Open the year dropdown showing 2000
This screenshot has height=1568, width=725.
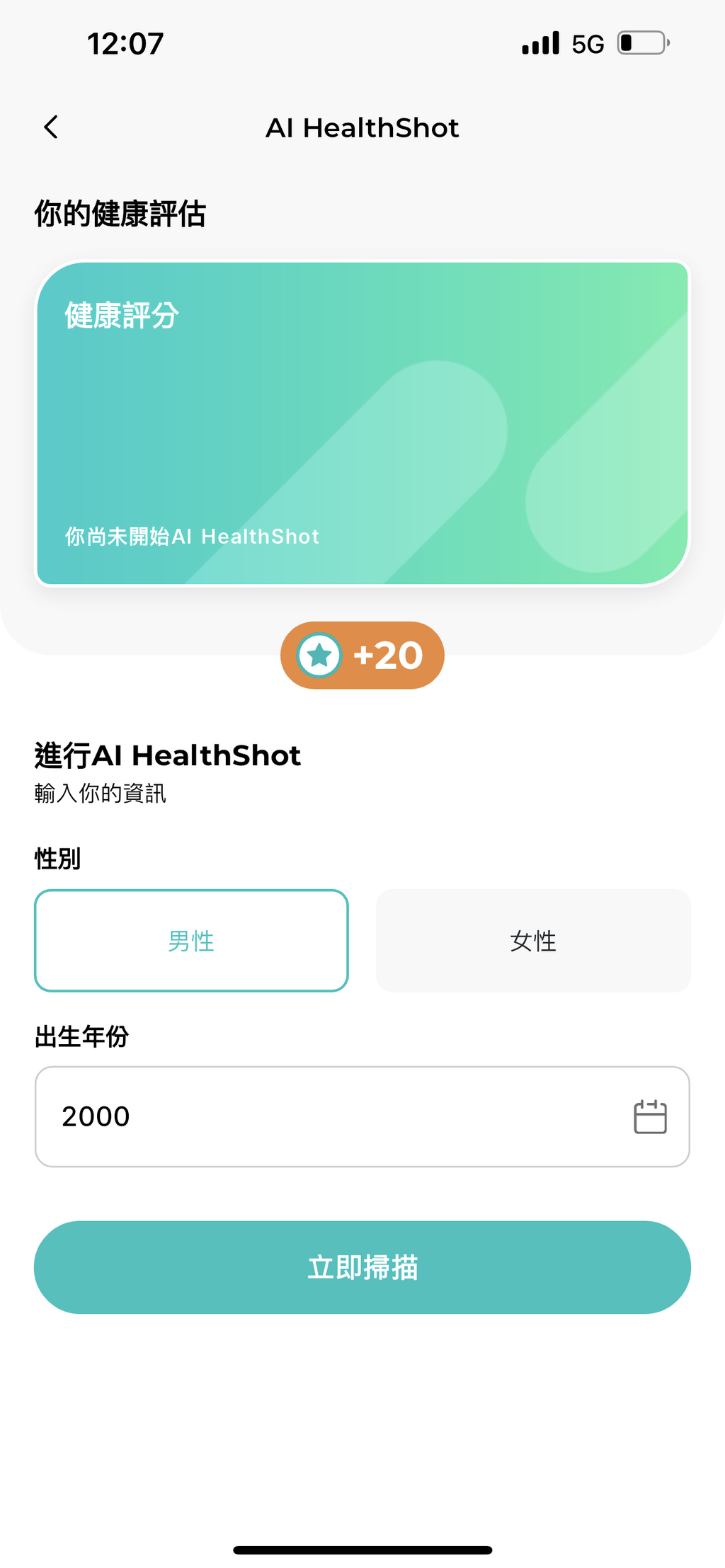tap(362, 1116)
